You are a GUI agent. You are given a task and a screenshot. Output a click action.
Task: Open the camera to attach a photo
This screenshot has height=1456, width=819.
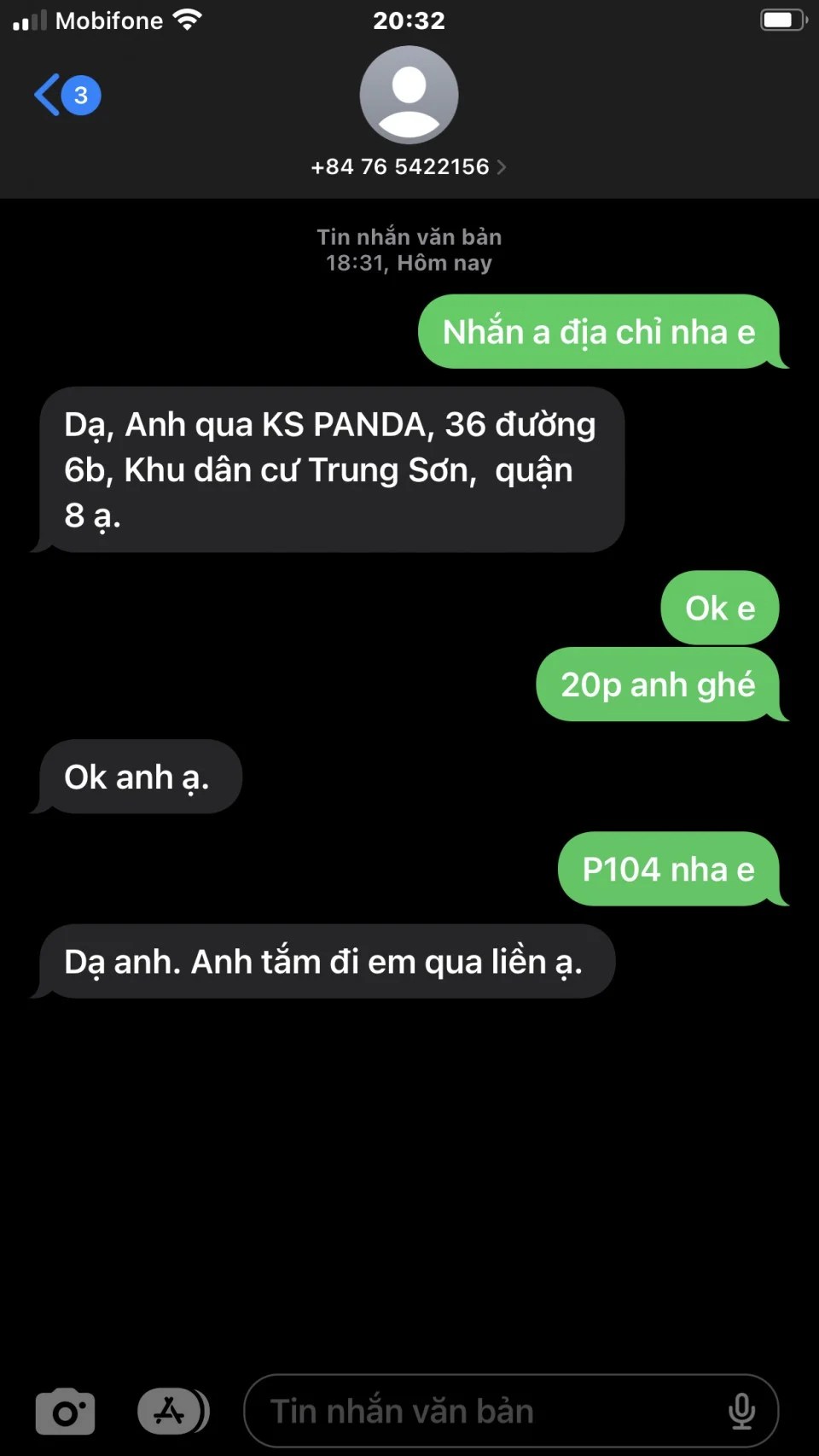pyautogui.click(x=66, y=1412)
